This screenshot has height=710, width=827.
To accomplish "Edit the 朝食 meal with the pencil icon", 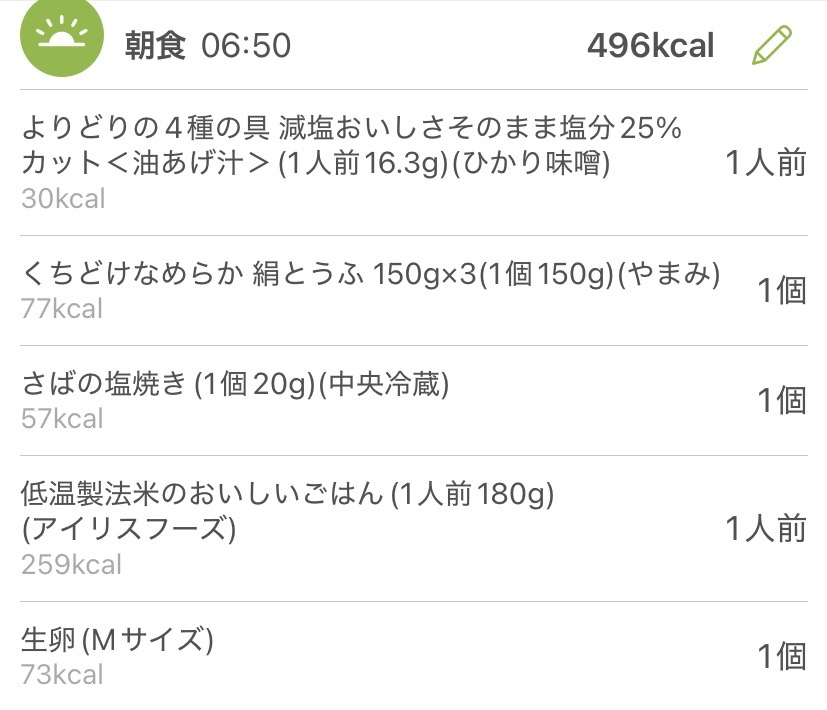I will pyautogui.click(x=771, y=45).
